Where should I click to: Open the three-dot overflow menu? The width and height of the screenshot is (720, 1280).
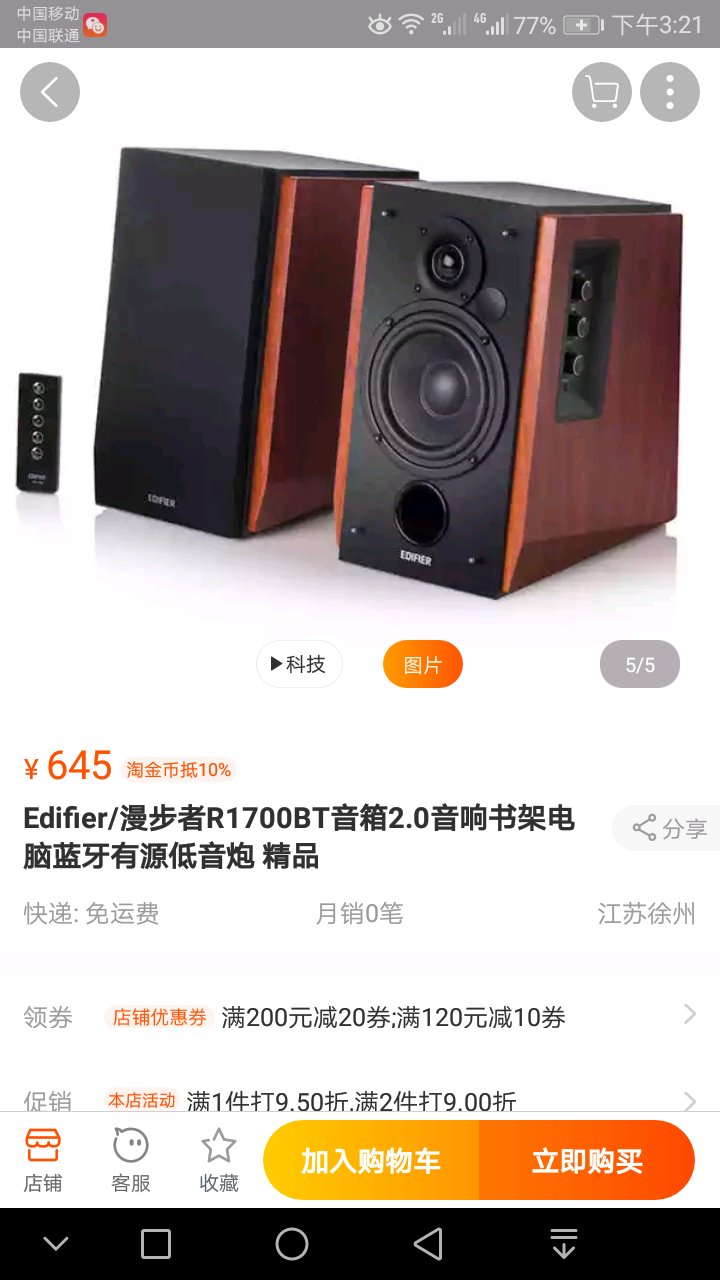coord(670,92)
